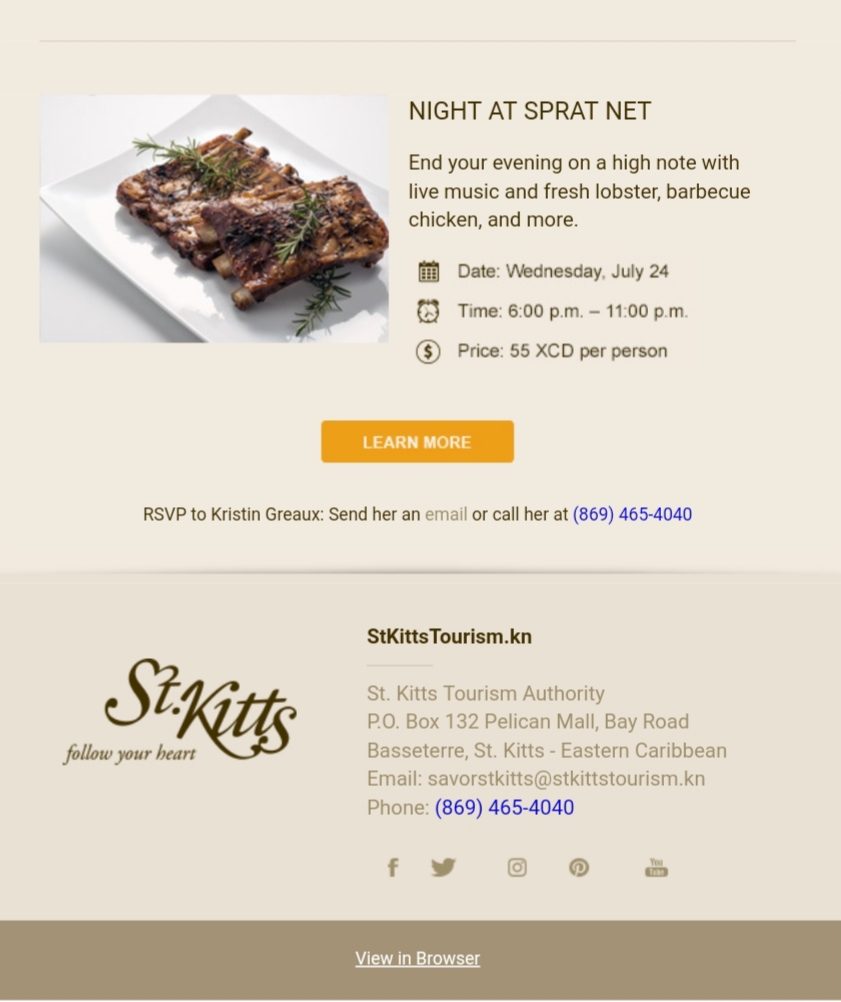Open the email link to RSVP
Screen dimensions: 841x1002
coord(446,515)
